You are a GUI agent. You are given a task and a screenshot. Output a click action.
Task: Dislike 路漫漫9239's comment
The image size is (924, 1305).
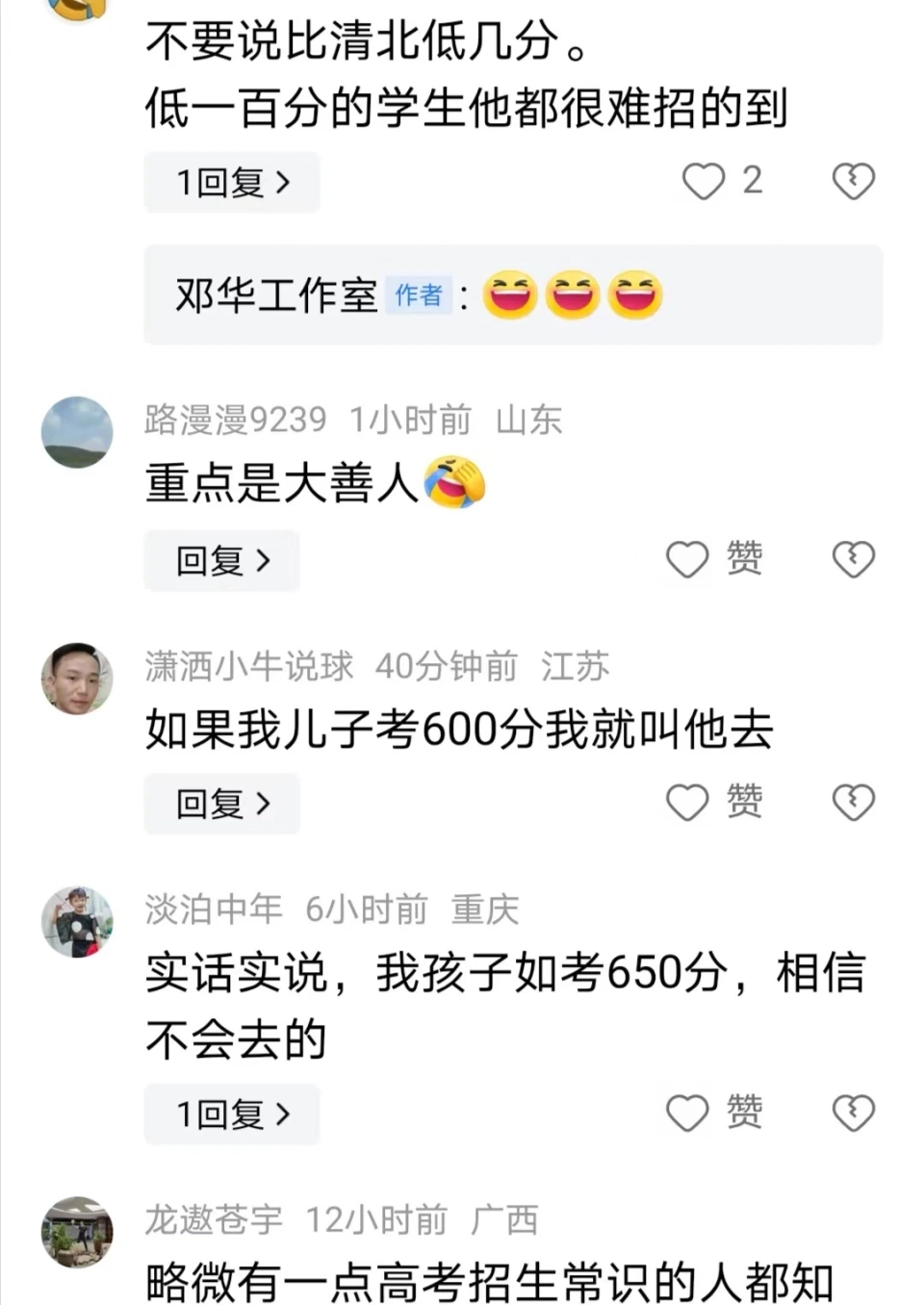click(853, 559)
